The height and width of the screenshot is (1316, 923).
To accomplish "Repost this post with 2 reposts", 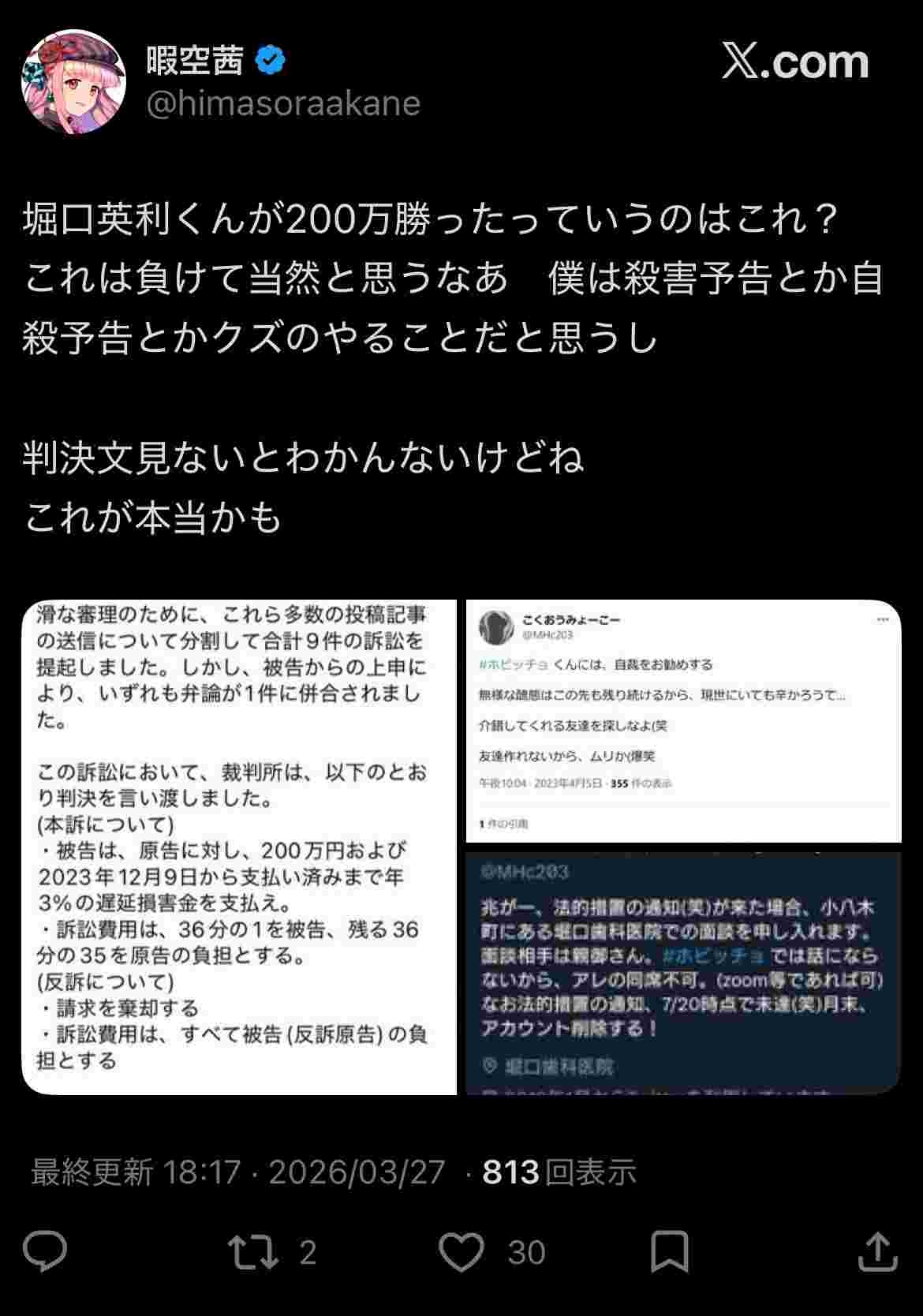I will [254, 1252].
